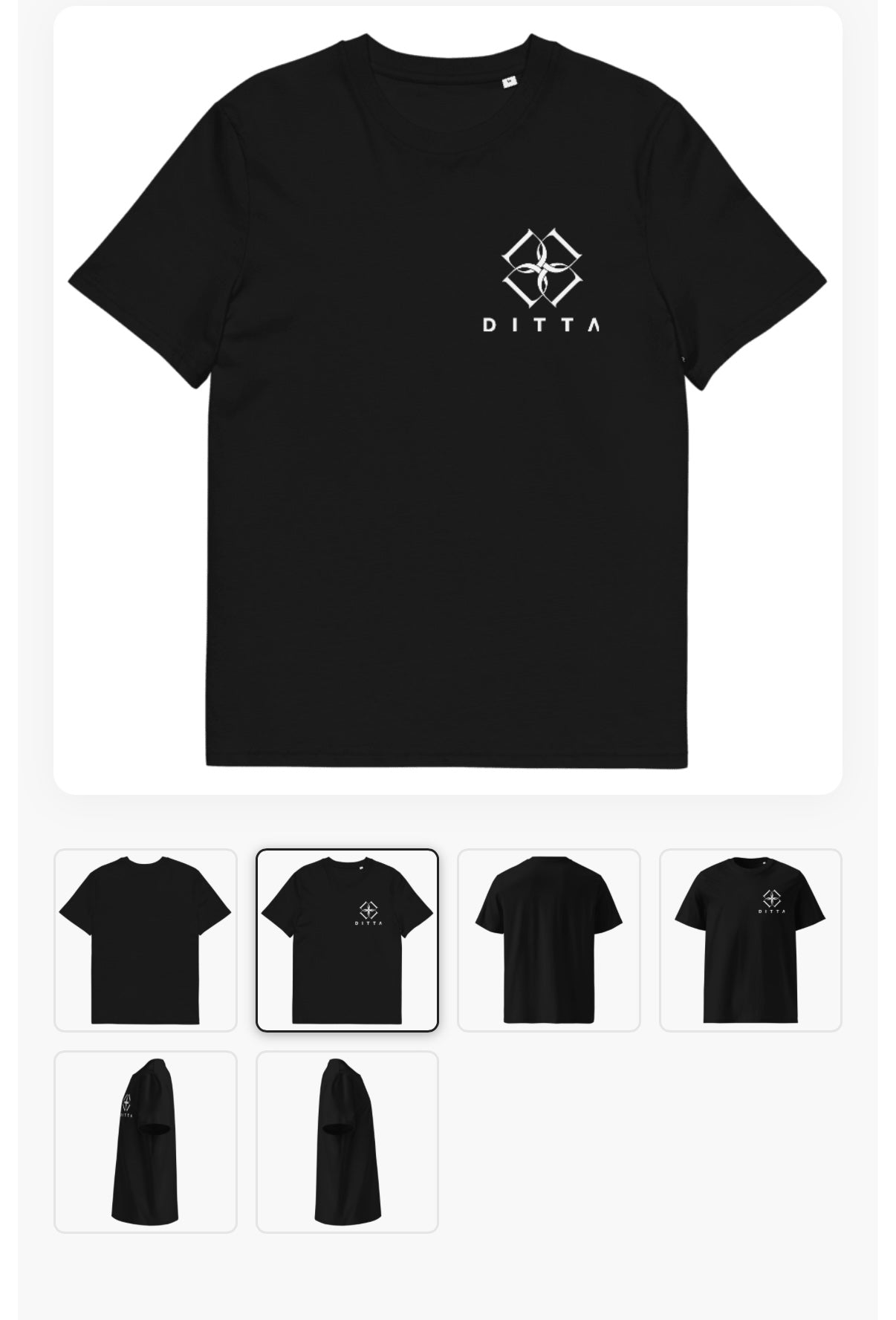Select the fitted front view thumbnail with logo
This screenshot has width=896, height=1320.
(750, 940)
